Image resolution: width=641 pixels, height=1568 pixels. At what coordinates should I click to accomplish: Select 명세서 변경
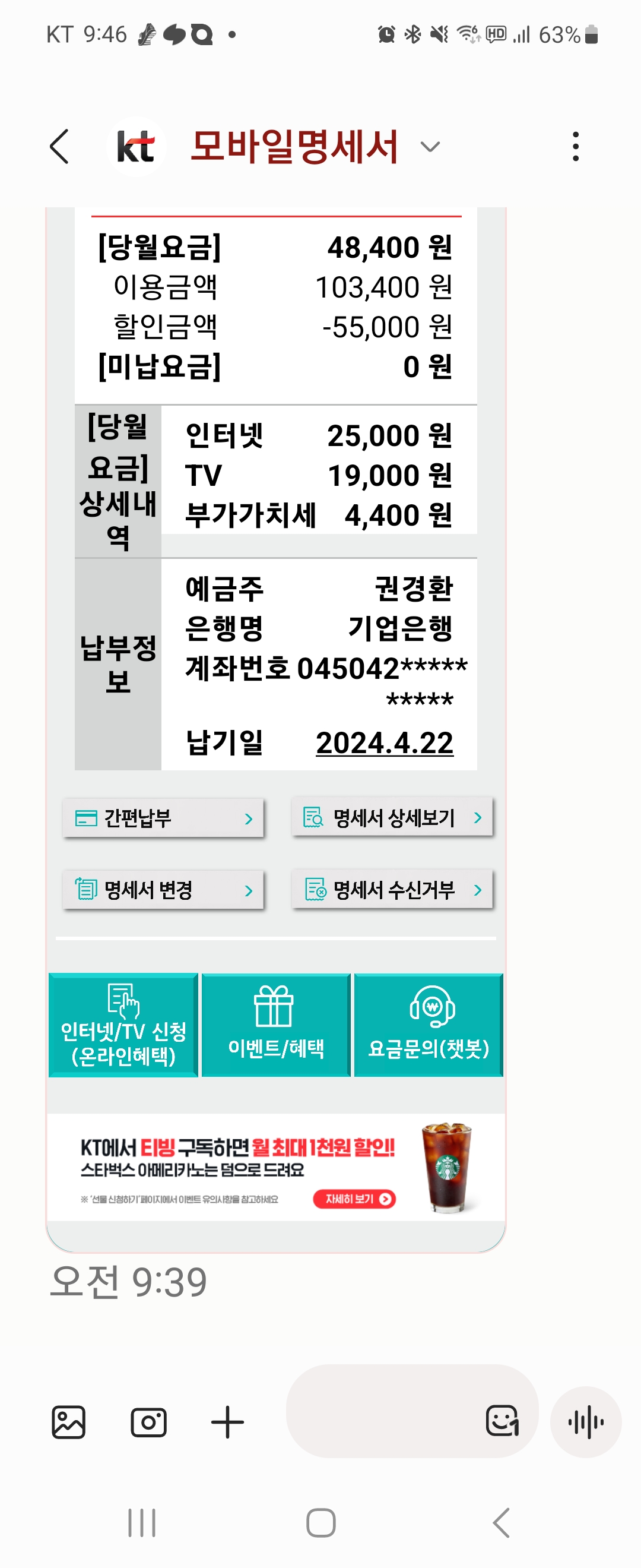[163, 890]
